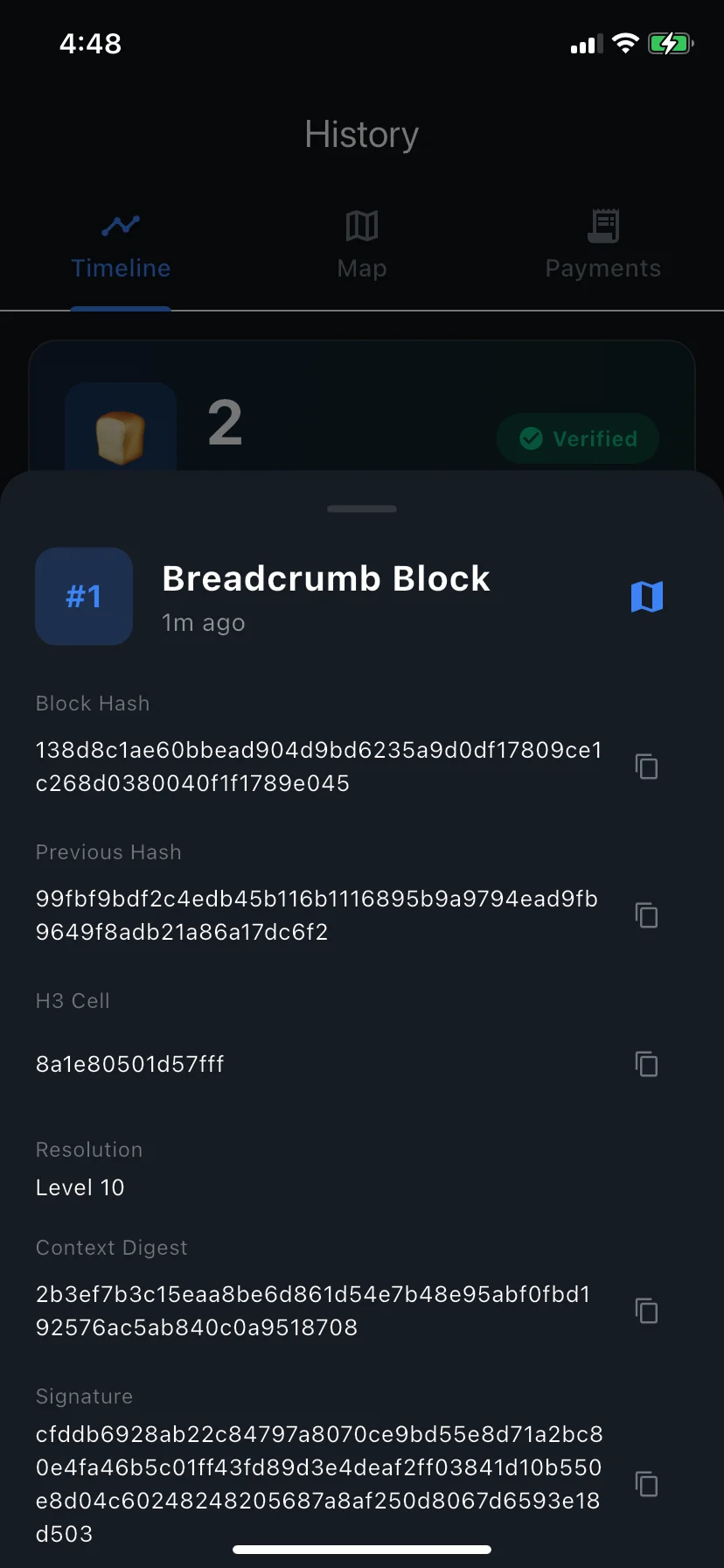Tap the blue map icon beside Breadcrumb Block

coord(647,596)
